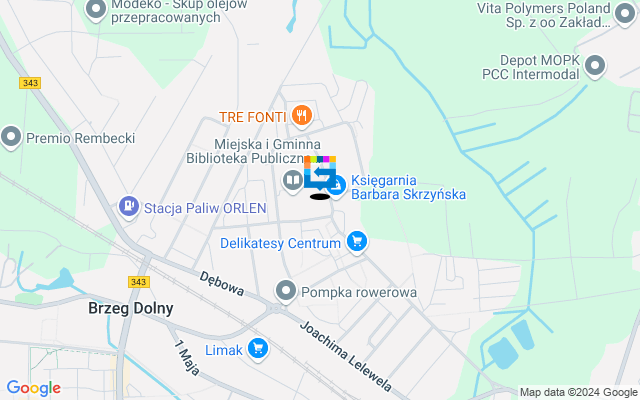
Task: Select the Depot MOPK PCC Intermodal marker
Action: [x=595, y=66]
